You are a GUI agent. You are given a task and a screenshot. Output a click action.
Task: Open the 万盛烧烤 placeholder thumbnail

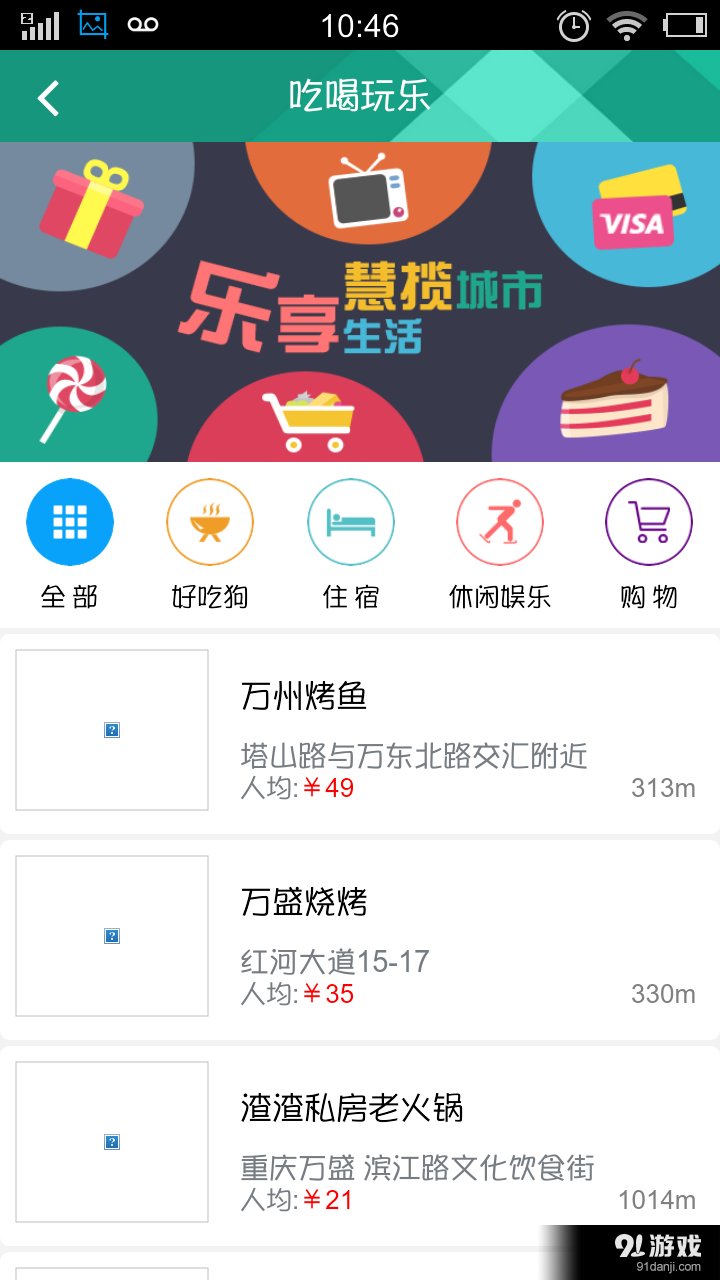coord(111,935)
